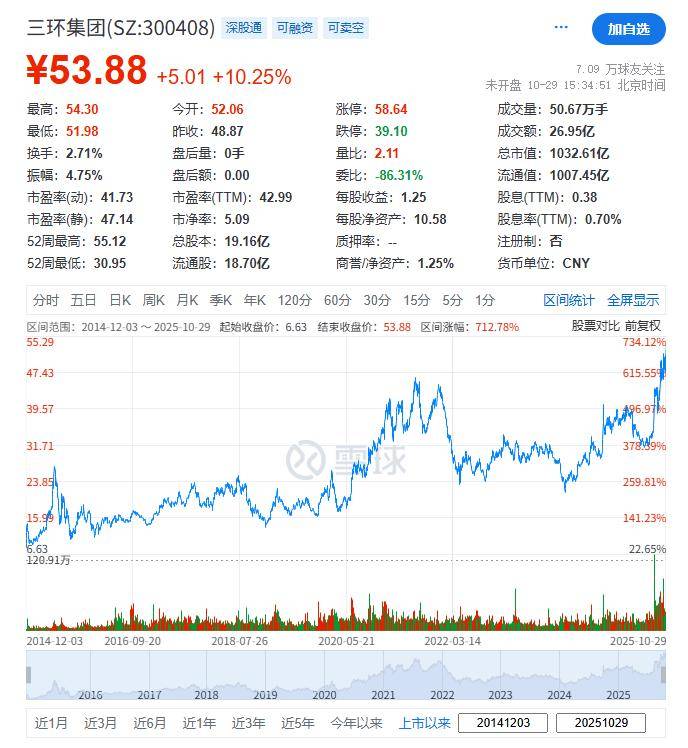Set range to 近1年
Image resolution: width=688 pixels, height=748 pixels.
click(x=199, y=723)
